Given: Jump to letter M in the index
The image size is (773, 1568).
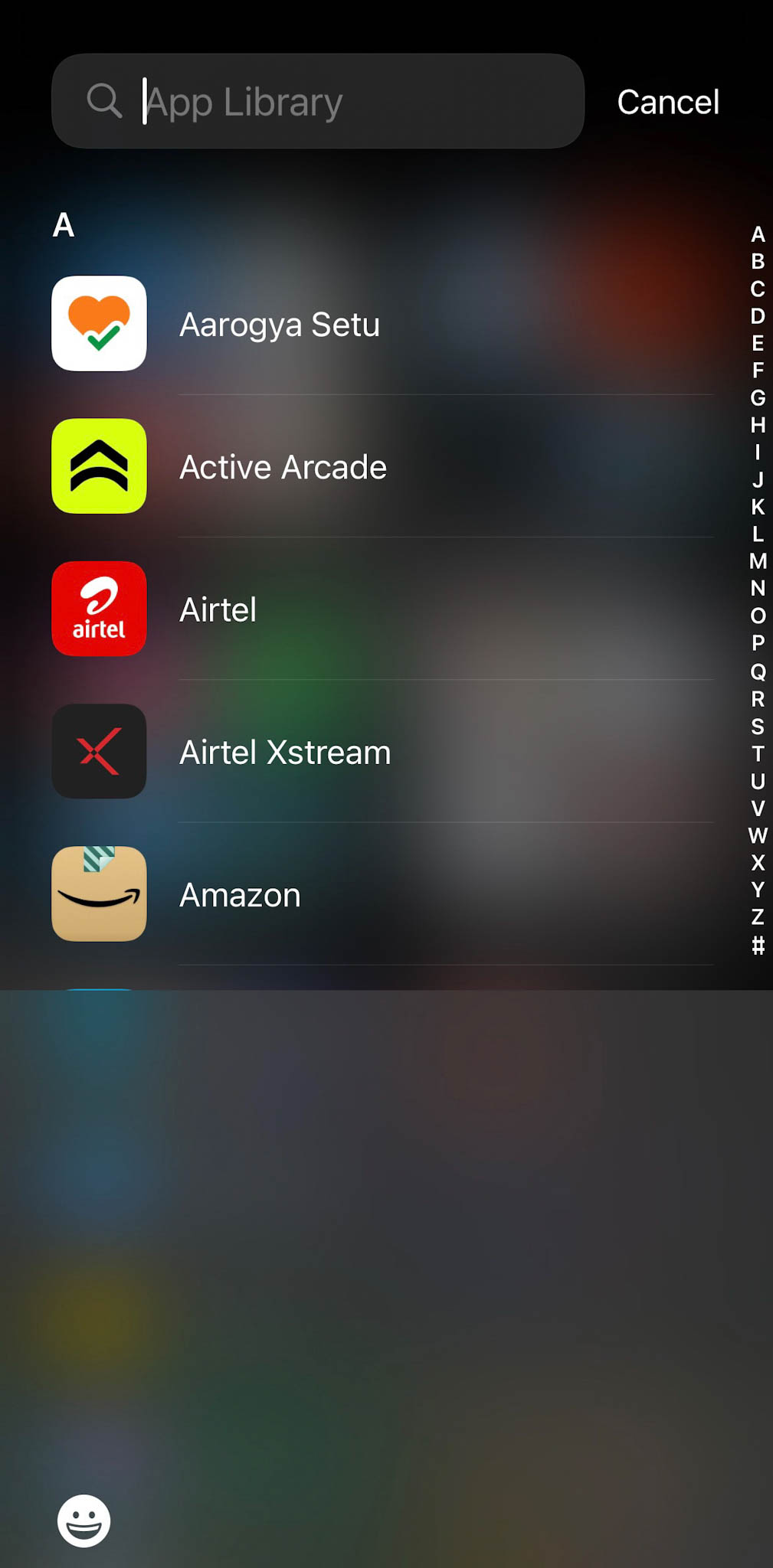Looking at the screenshot, I should (758, 561).
